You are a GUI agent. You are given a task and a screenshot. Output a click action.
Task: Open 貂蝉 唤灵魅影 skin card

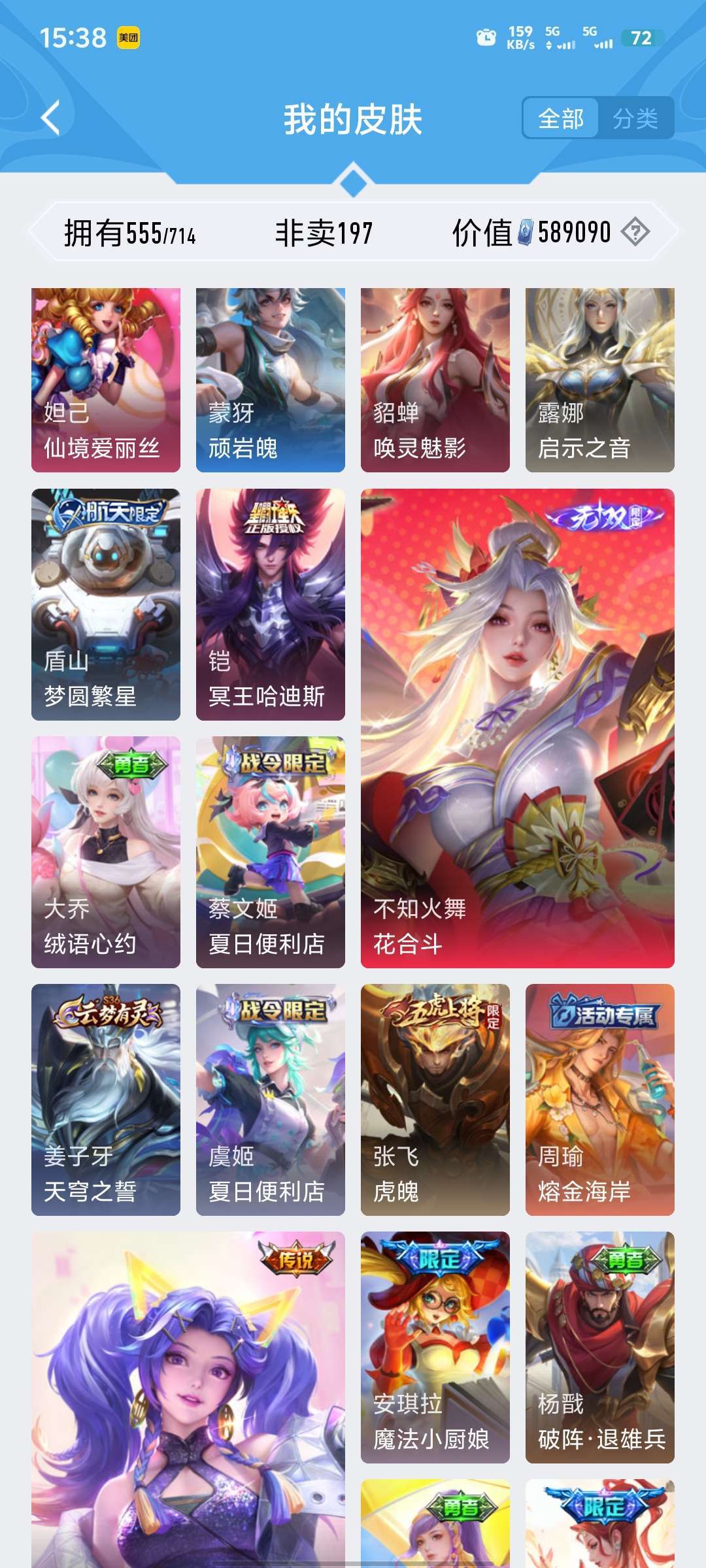tap(435, 380)
